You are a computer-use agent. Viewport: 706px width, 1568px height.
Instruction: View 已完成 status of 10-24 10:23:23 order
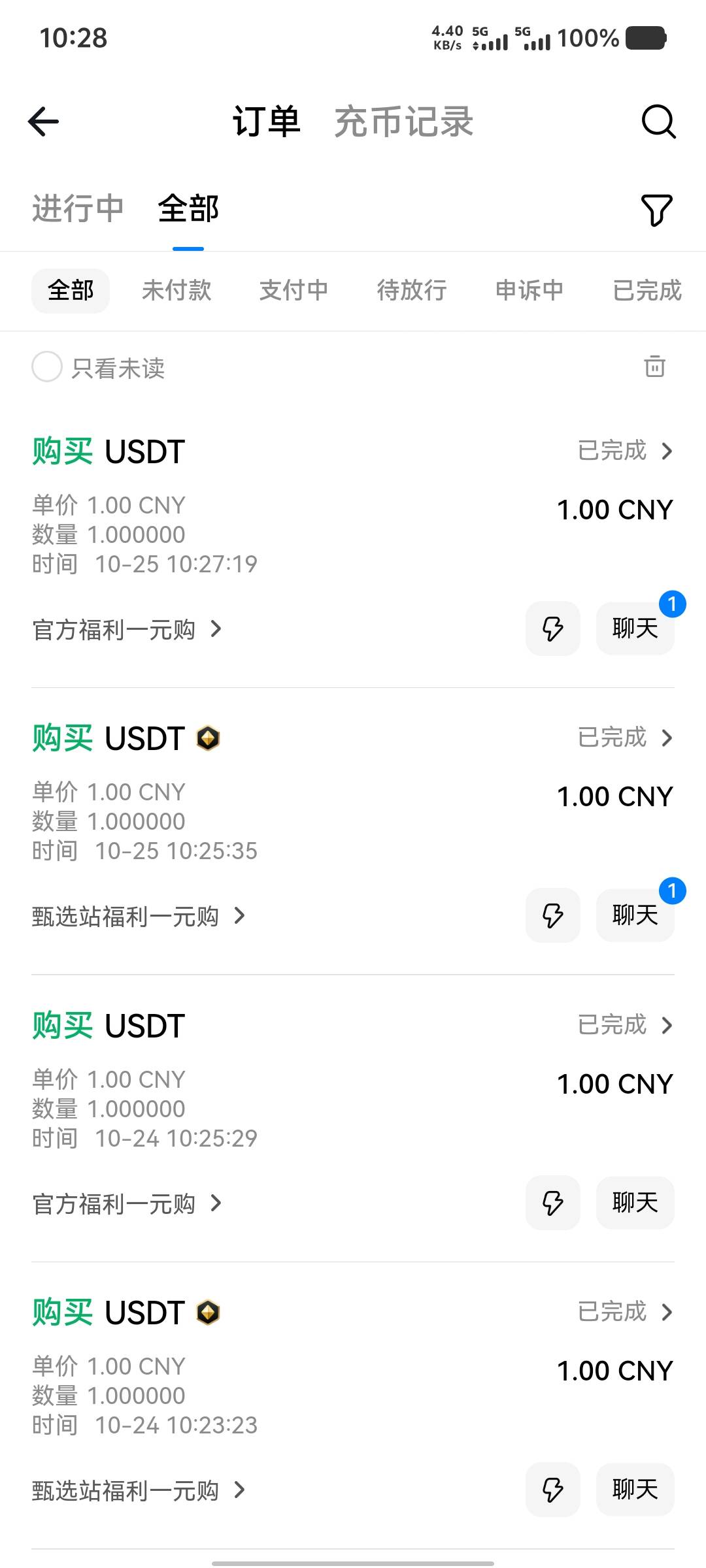[625, 1312]
